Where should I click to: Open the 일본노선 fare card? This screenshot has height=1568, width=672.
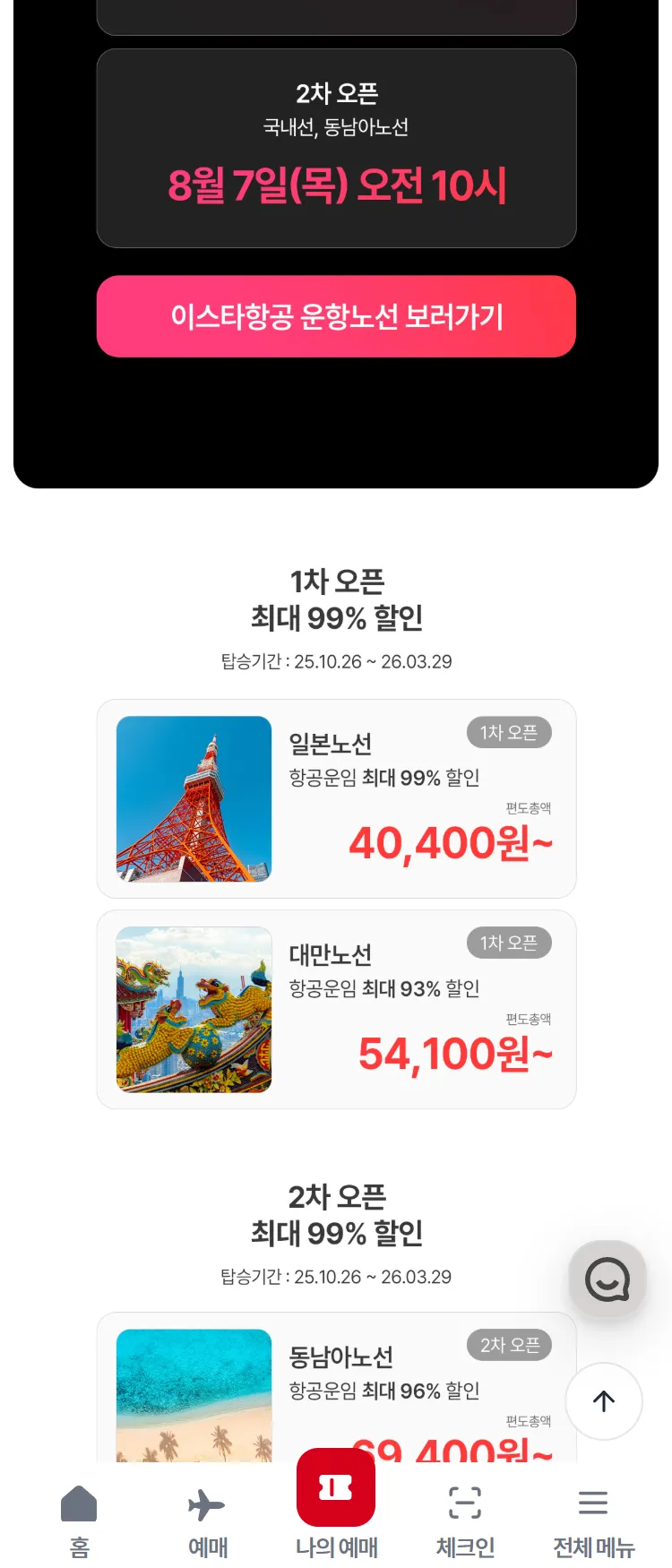click(336, 798)
